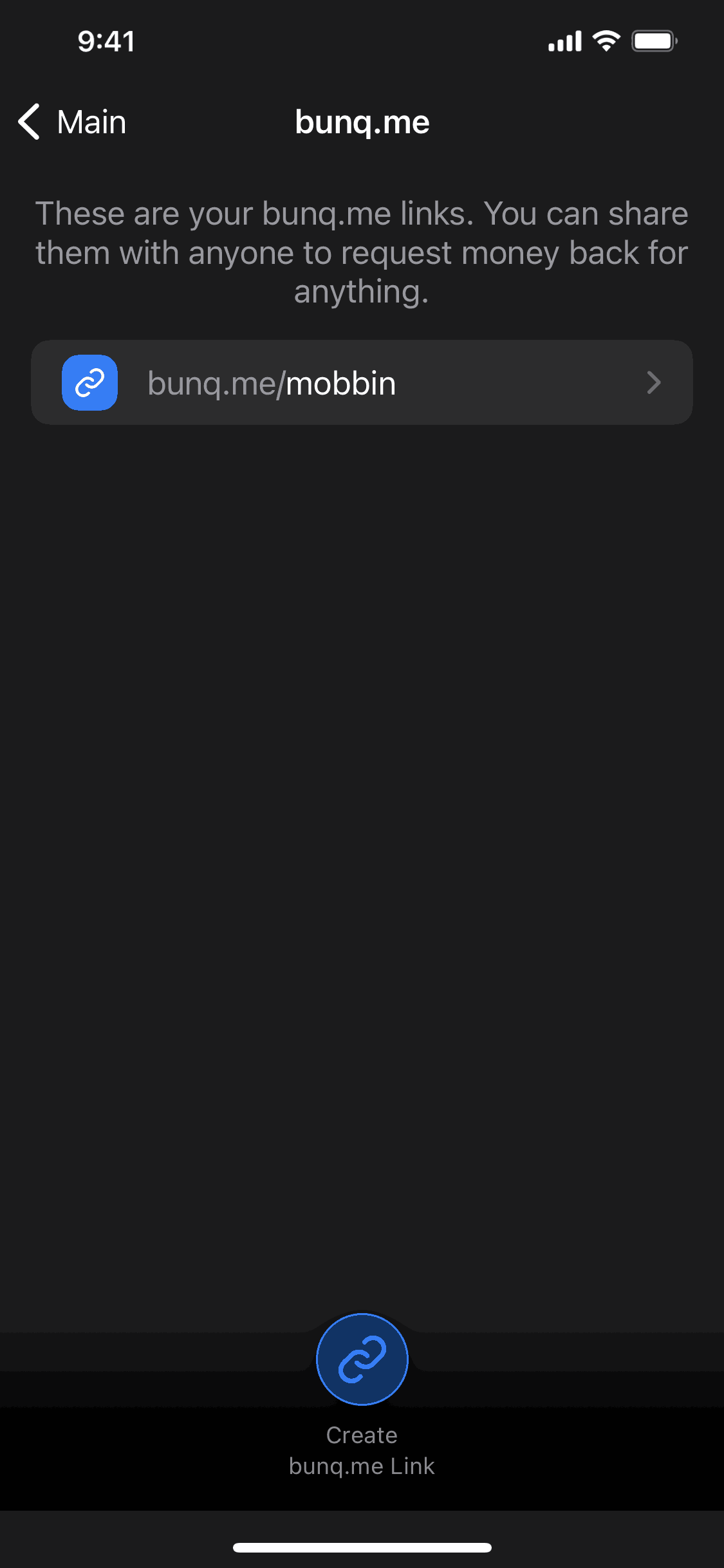Go back to Main

pos(72,122)
